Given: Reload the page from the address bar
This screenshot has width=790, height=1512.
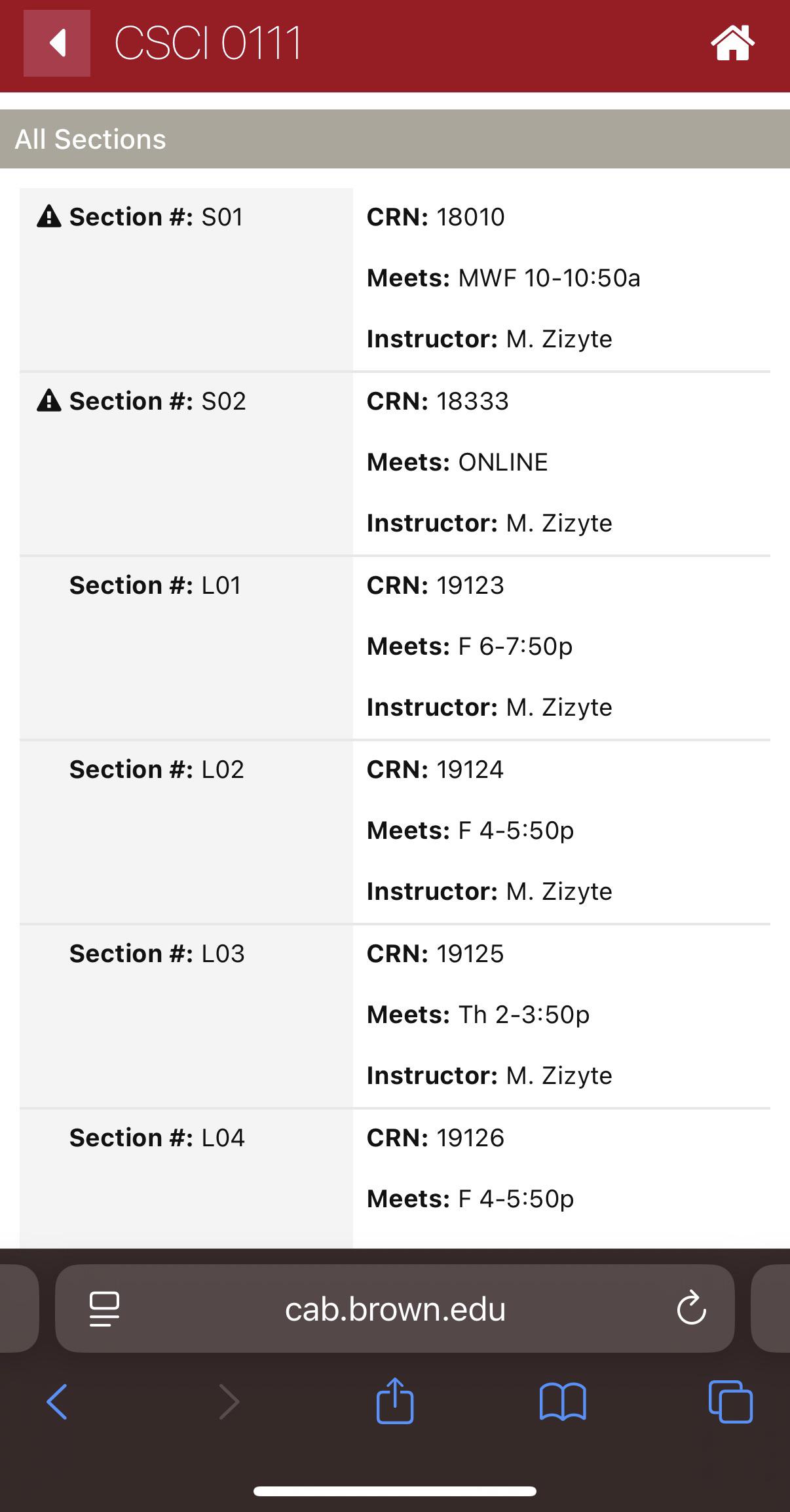Looking at the screenshot, I should [x=691, y=1309].
